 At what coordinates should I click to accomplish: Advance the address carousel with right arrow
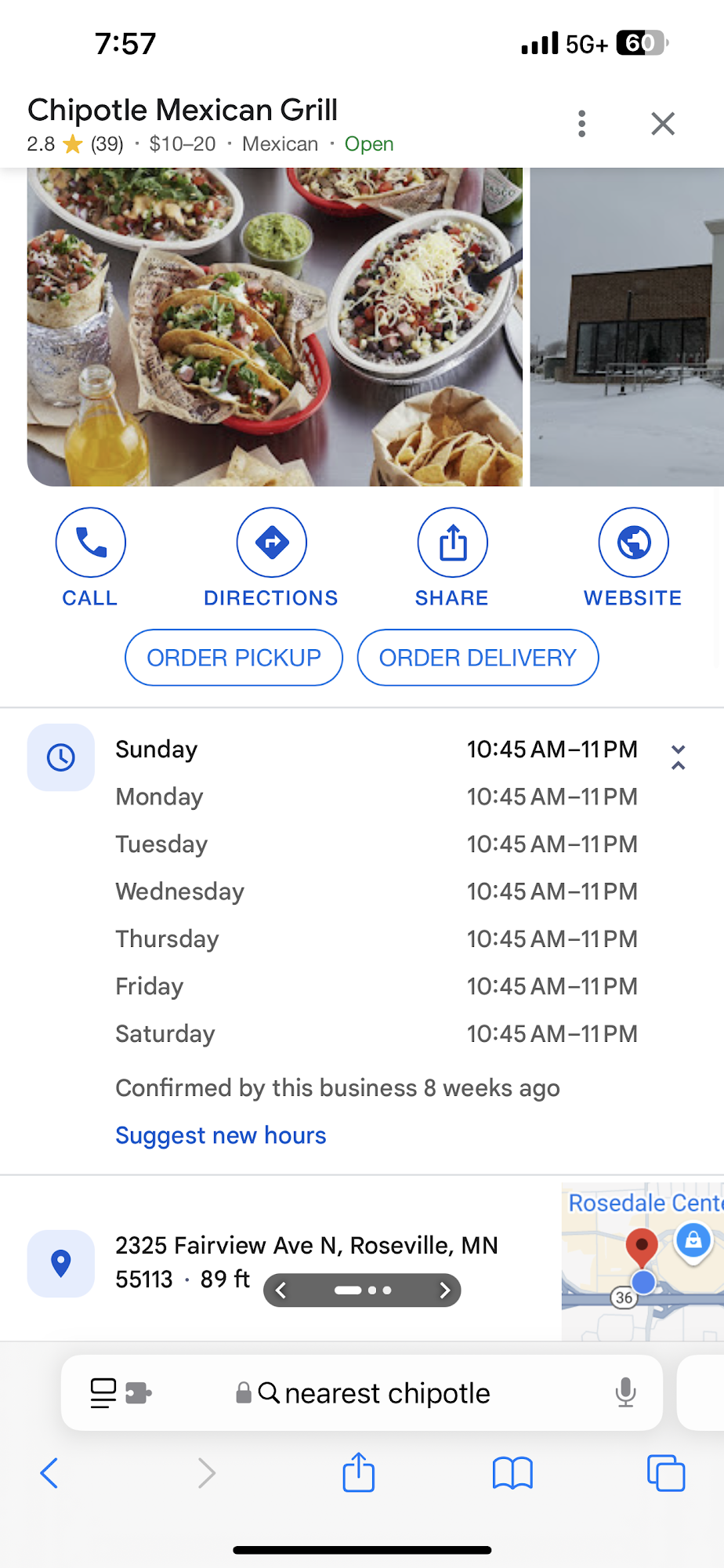pyautogui.click(x=446, y=1290)
